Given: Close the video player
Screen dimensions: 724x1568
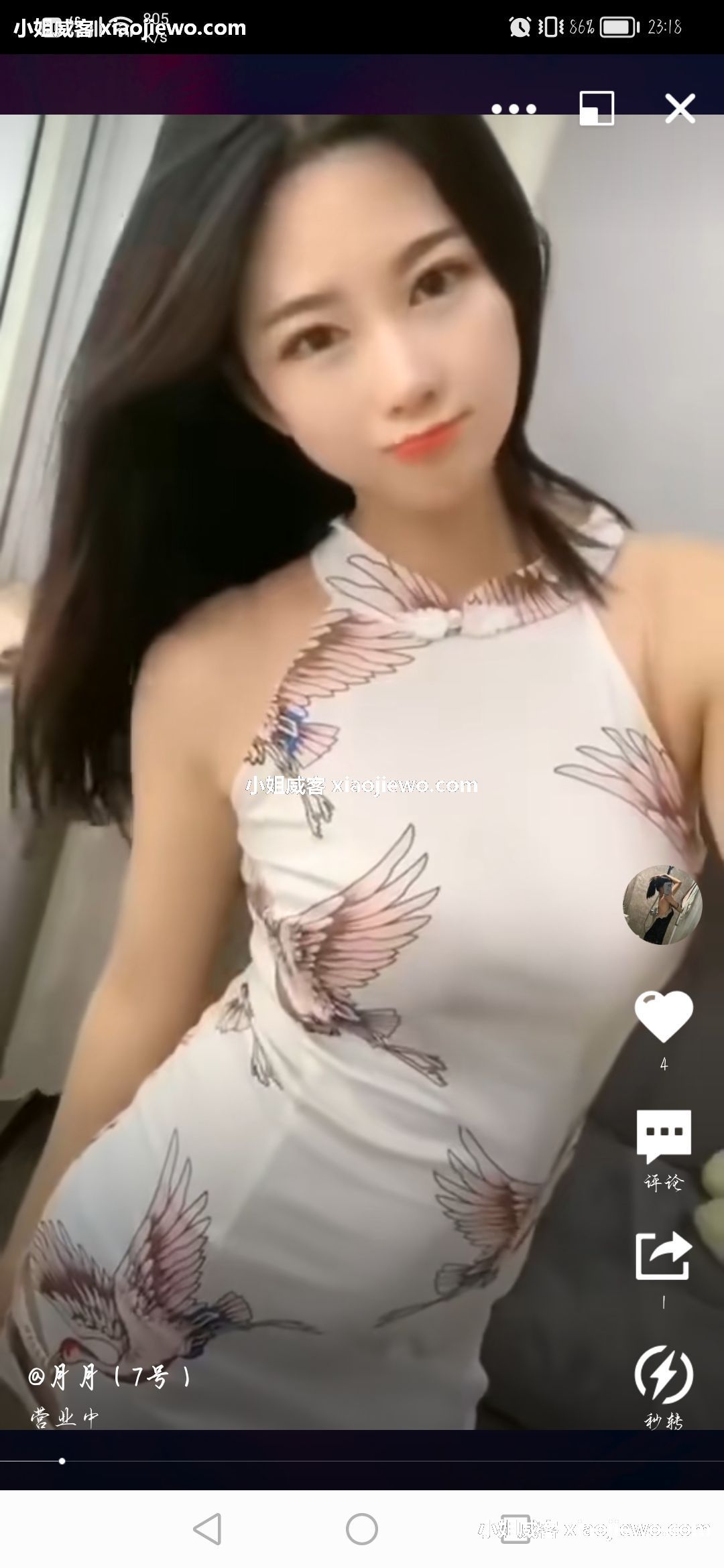Looking at the screenshot, I should (680, 108).
